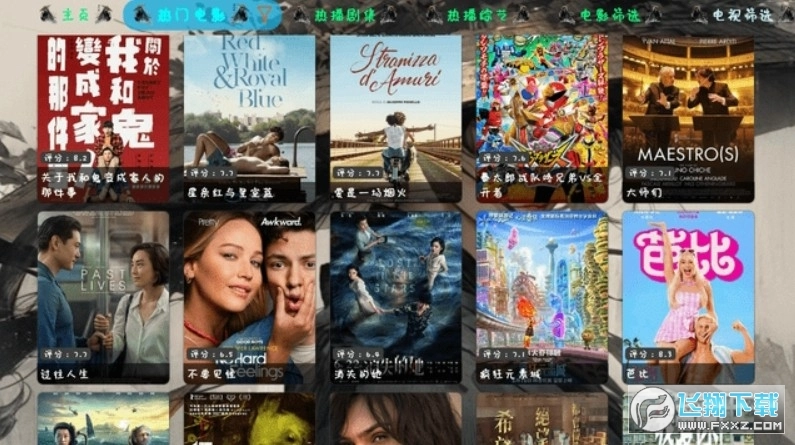Switch to the 热播剧集 tab
Image resolution: width=795 pixels, height=445 pixels.
(x=345, y=15)
